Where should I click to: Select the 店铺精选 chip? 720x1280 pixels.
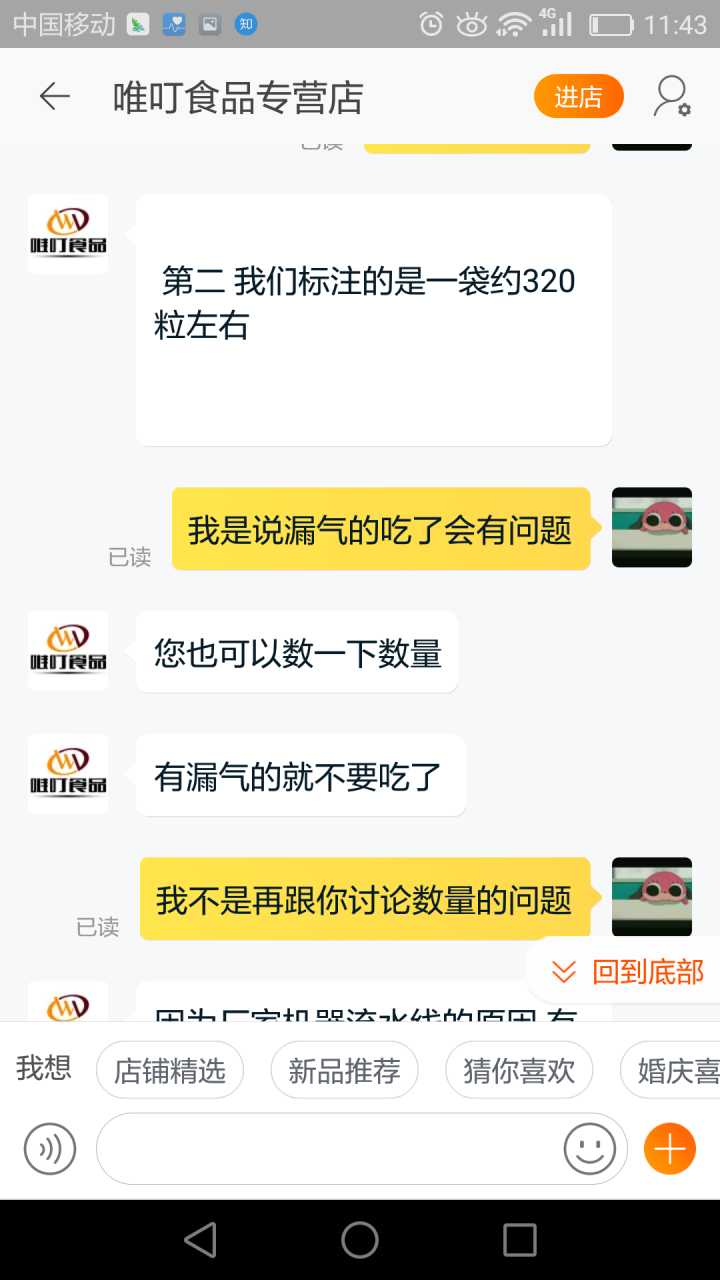(170, 1071)
